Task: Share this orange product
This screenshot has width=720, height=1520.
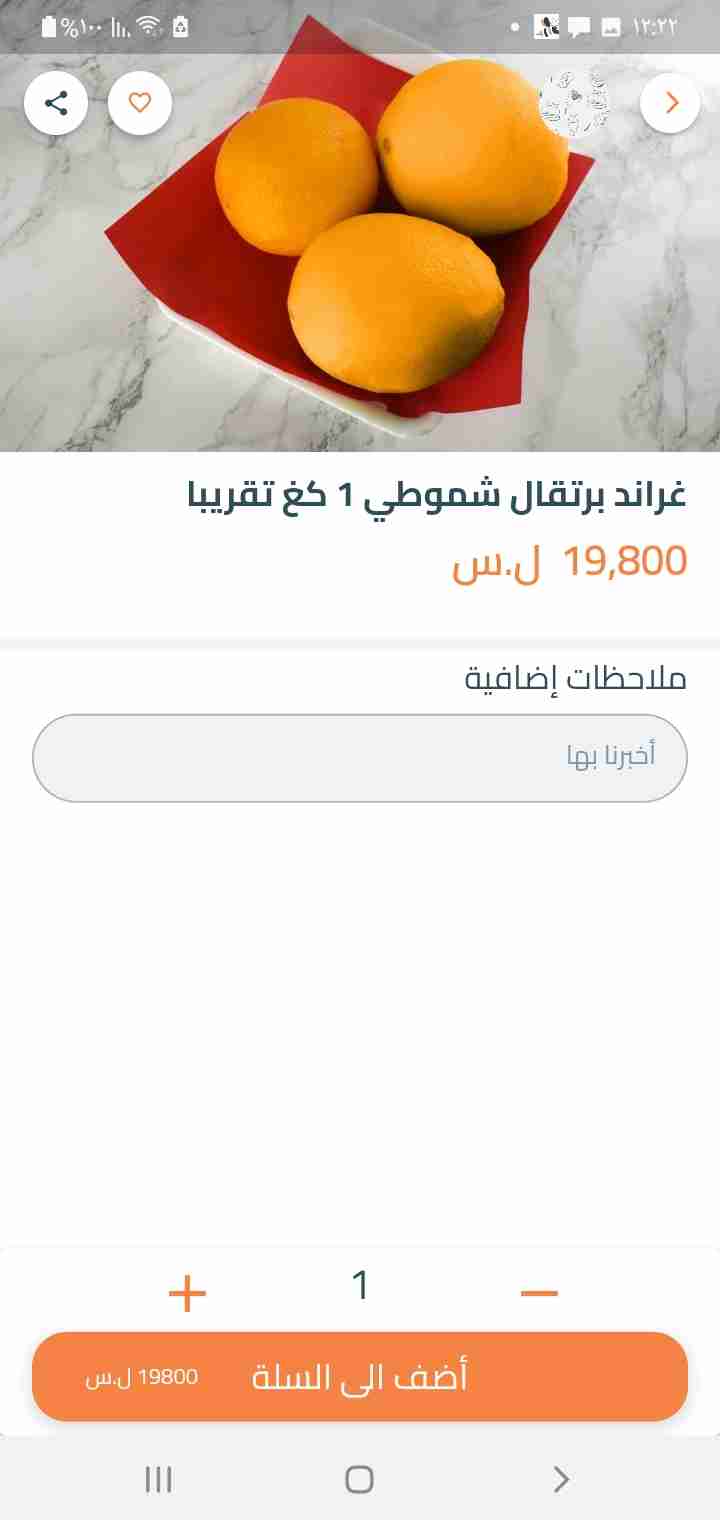Action: [x=56, y=102]
